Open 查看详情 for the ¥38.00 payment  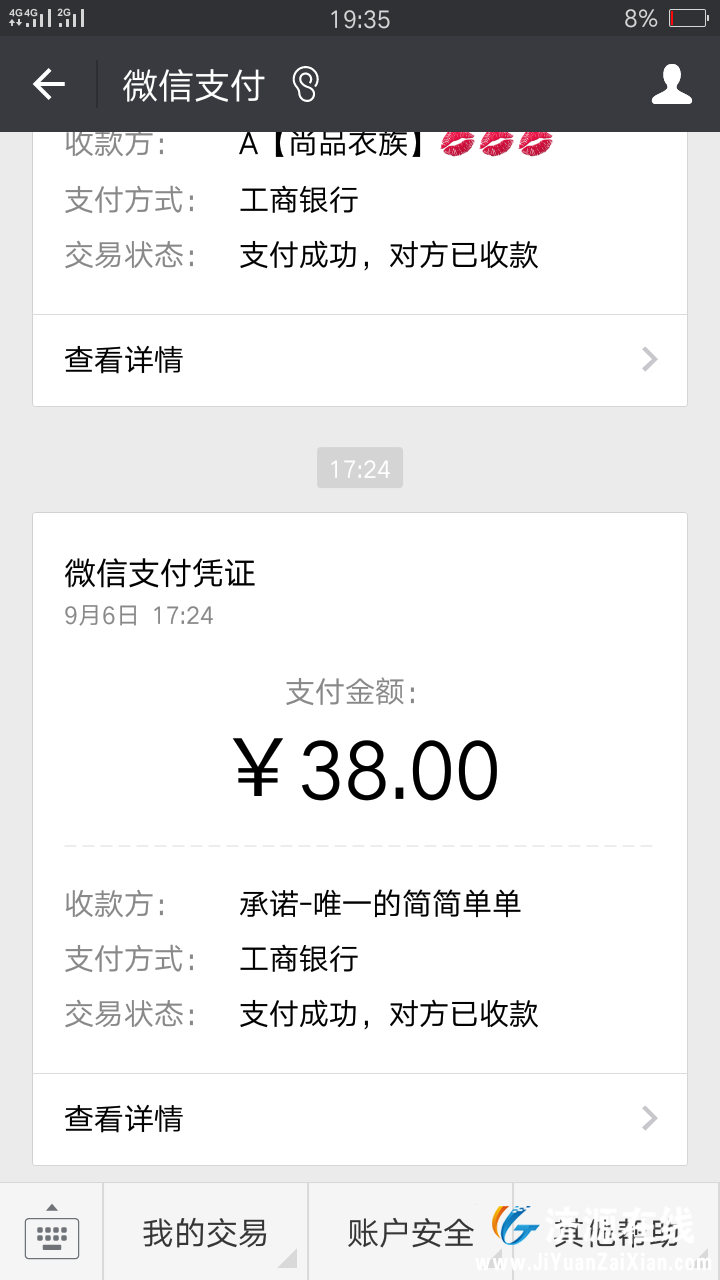click(x=360, y=1119)
